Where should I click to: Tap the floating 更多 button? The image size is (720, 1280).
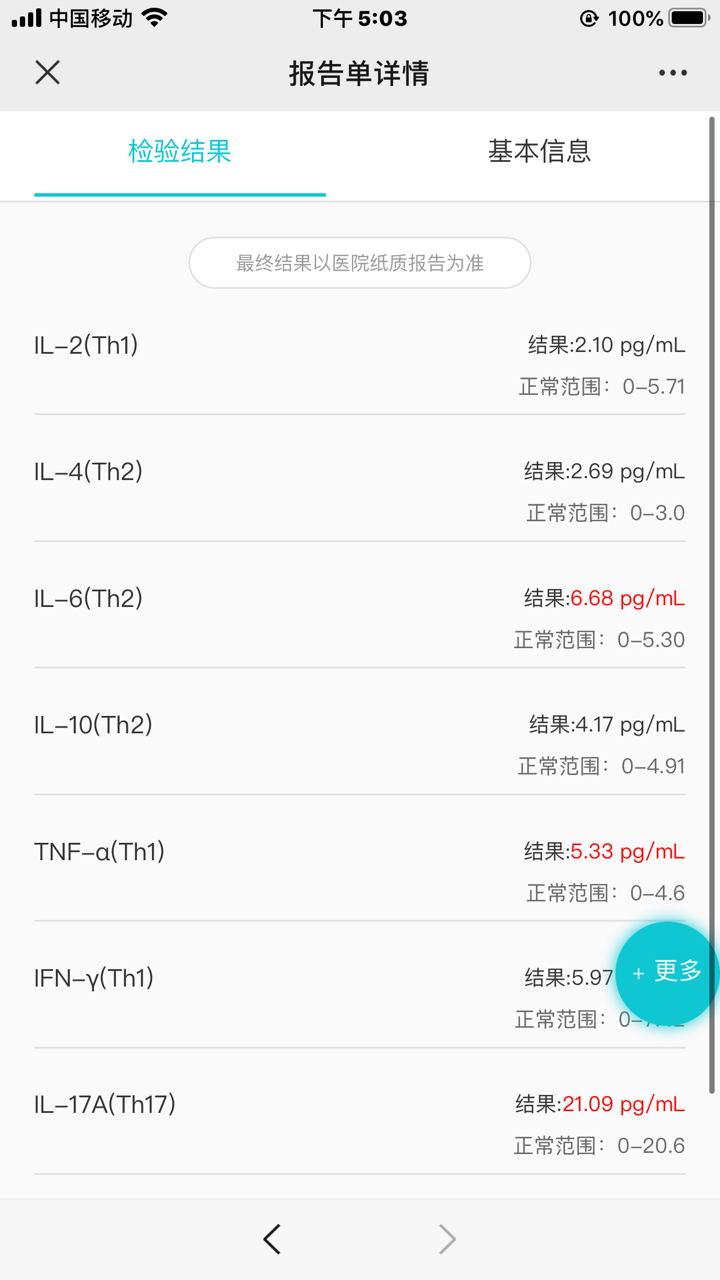pyautogui.click(x=667, y=973)
